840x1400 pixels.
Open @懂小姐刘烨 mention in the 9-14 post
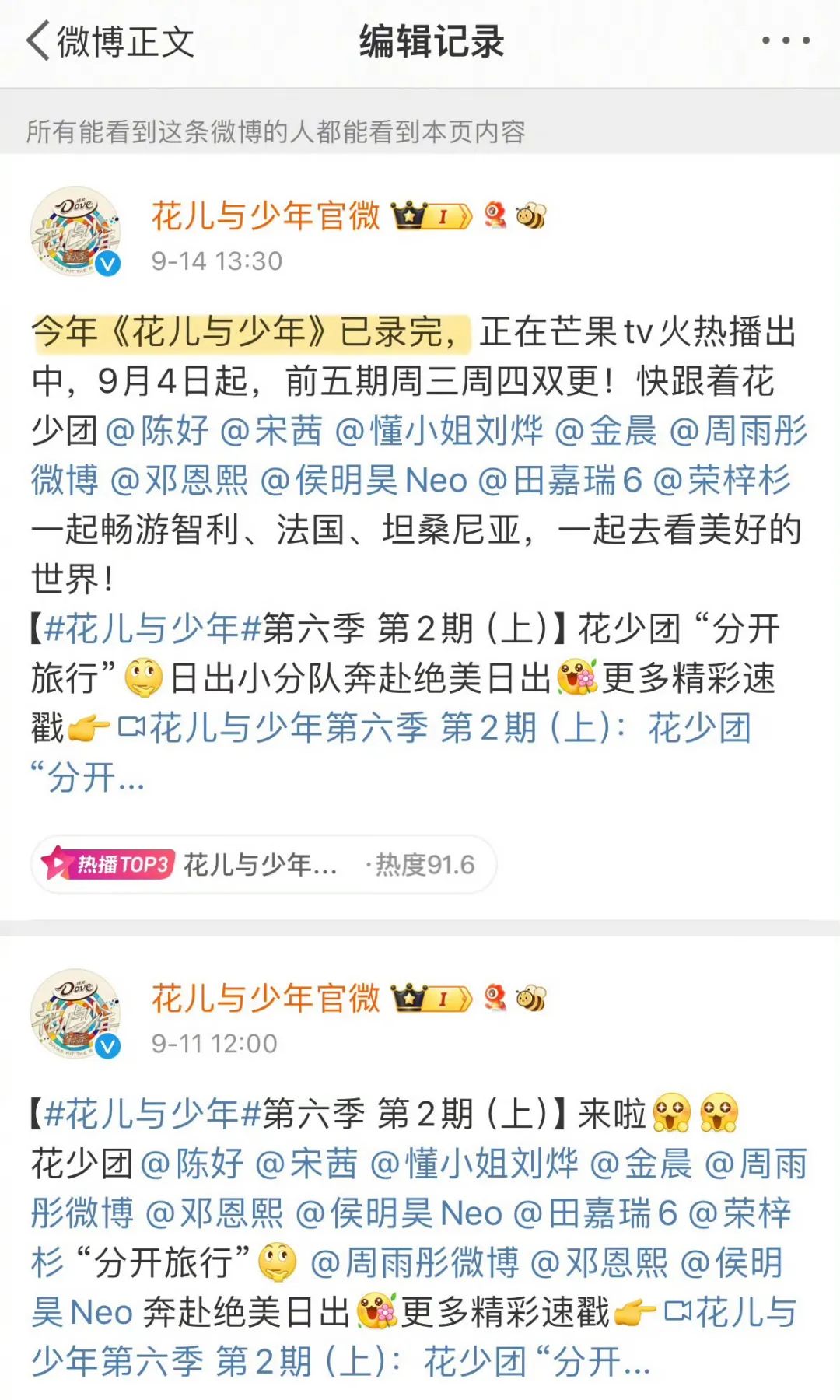pos(439,430)
